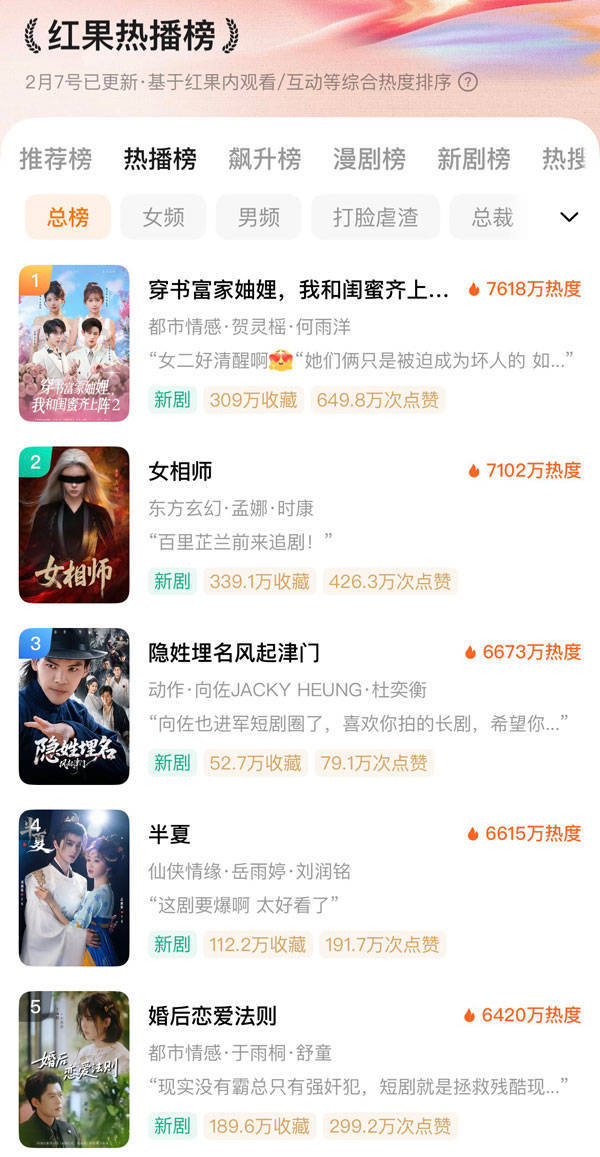Select the 男频 filter chip
The width and height of the screenshot is (600, 1157).
tap(258, 217)
